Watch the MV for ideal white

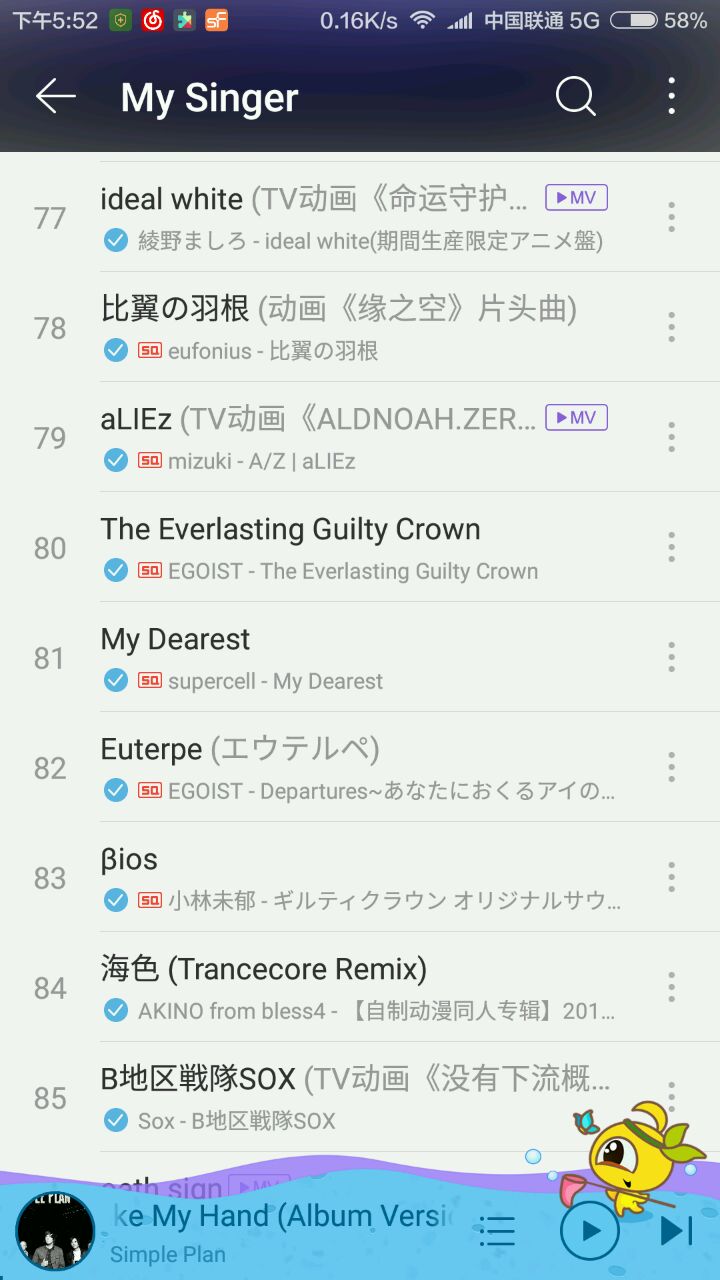tap(576, 198)
